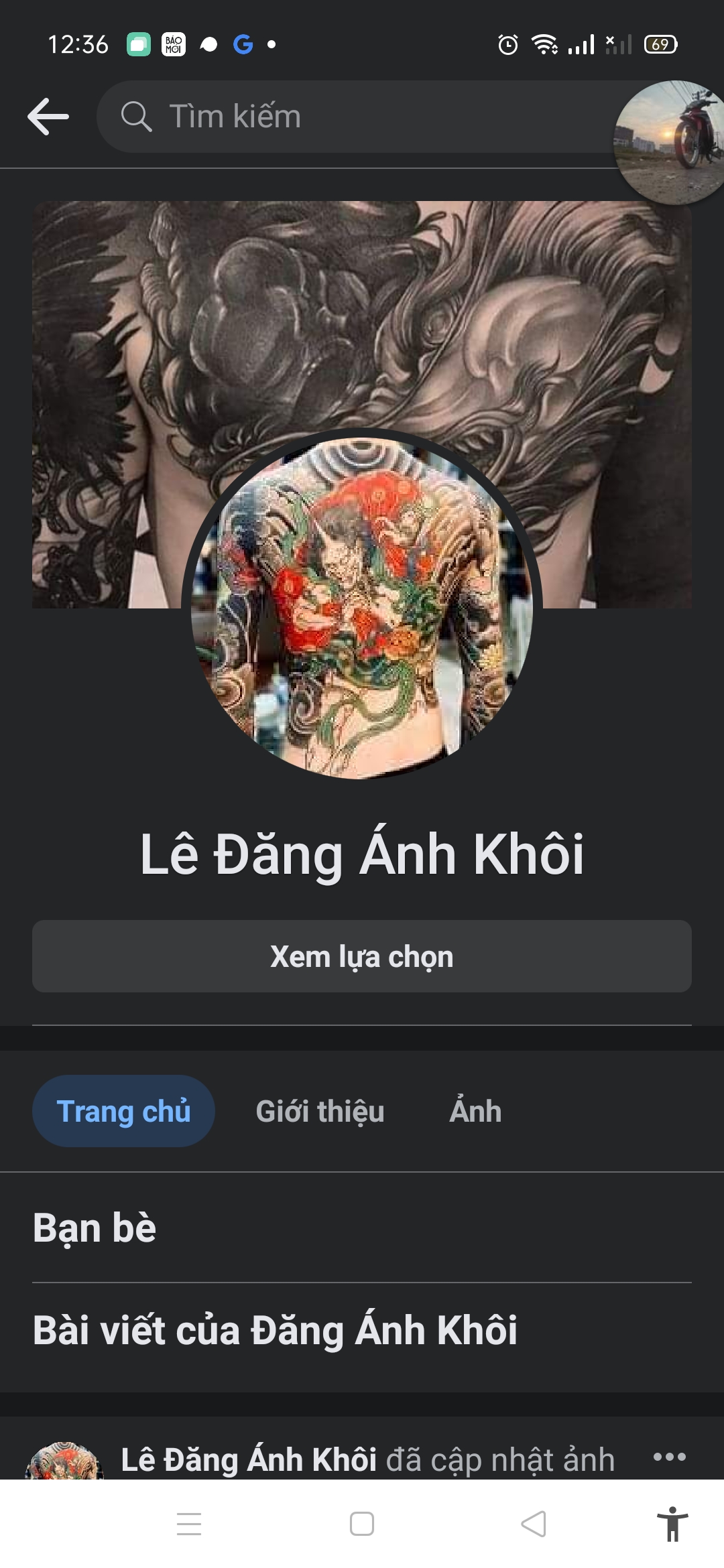Screen dimensions: 724x1568
Task: Tap the system navigation back triangle
Action: pos(534,1524)
